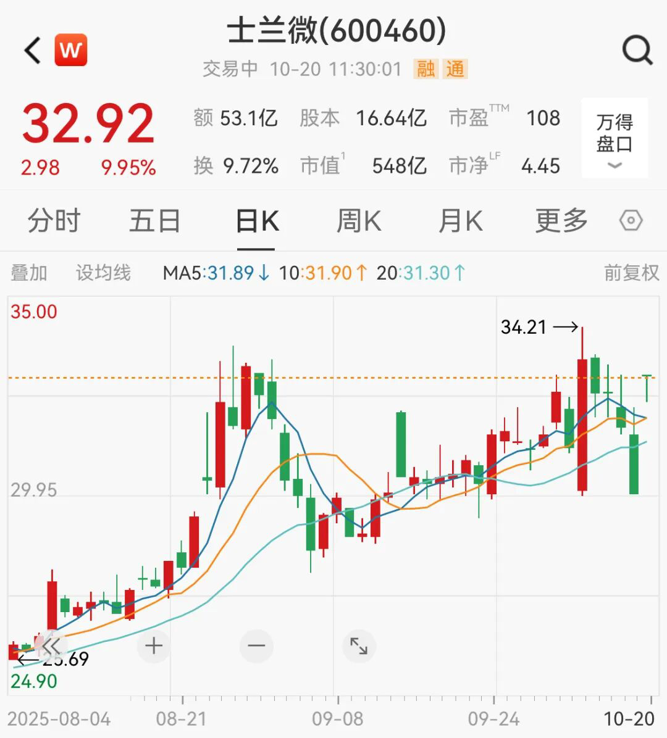Expand chart to full screen

[357, 646]
